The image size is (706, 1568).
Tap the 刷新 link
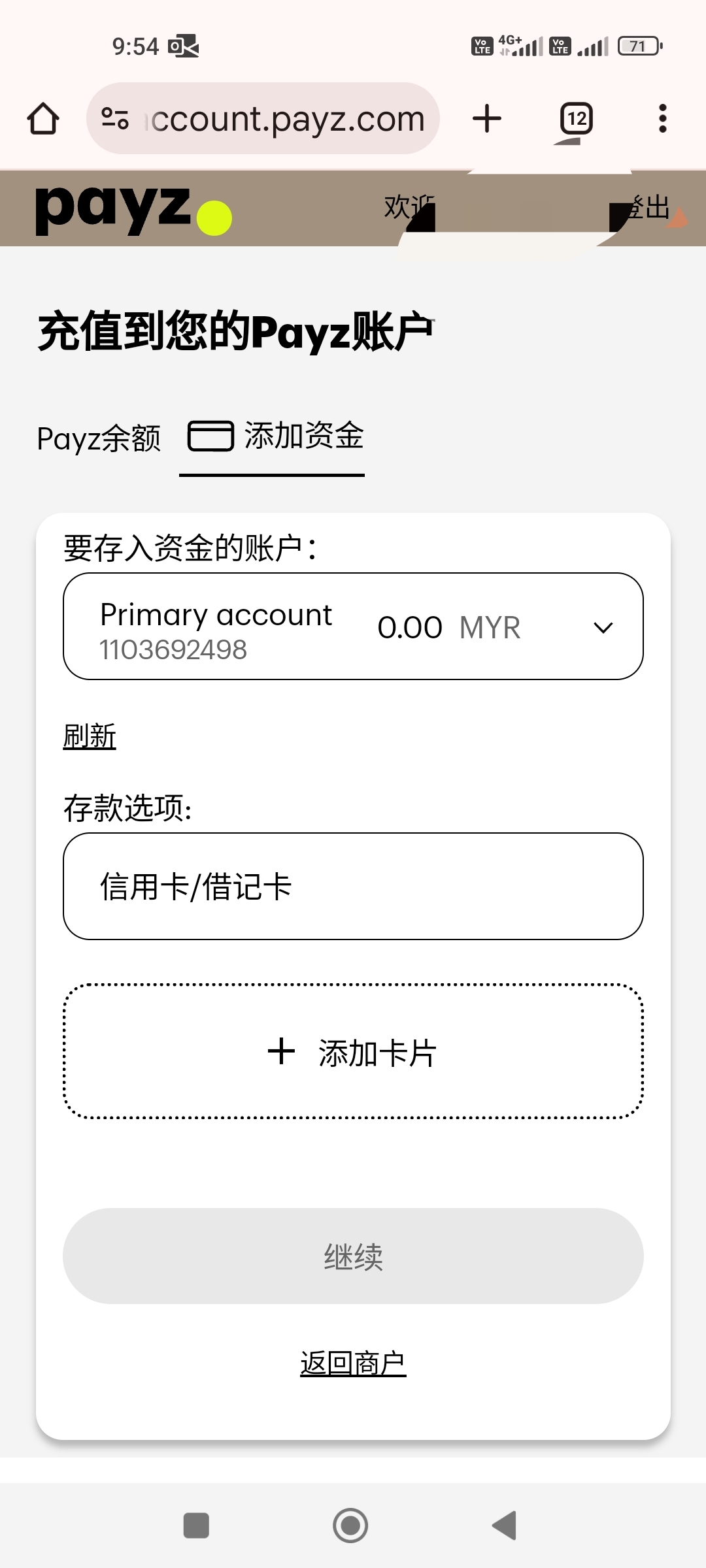90,736
